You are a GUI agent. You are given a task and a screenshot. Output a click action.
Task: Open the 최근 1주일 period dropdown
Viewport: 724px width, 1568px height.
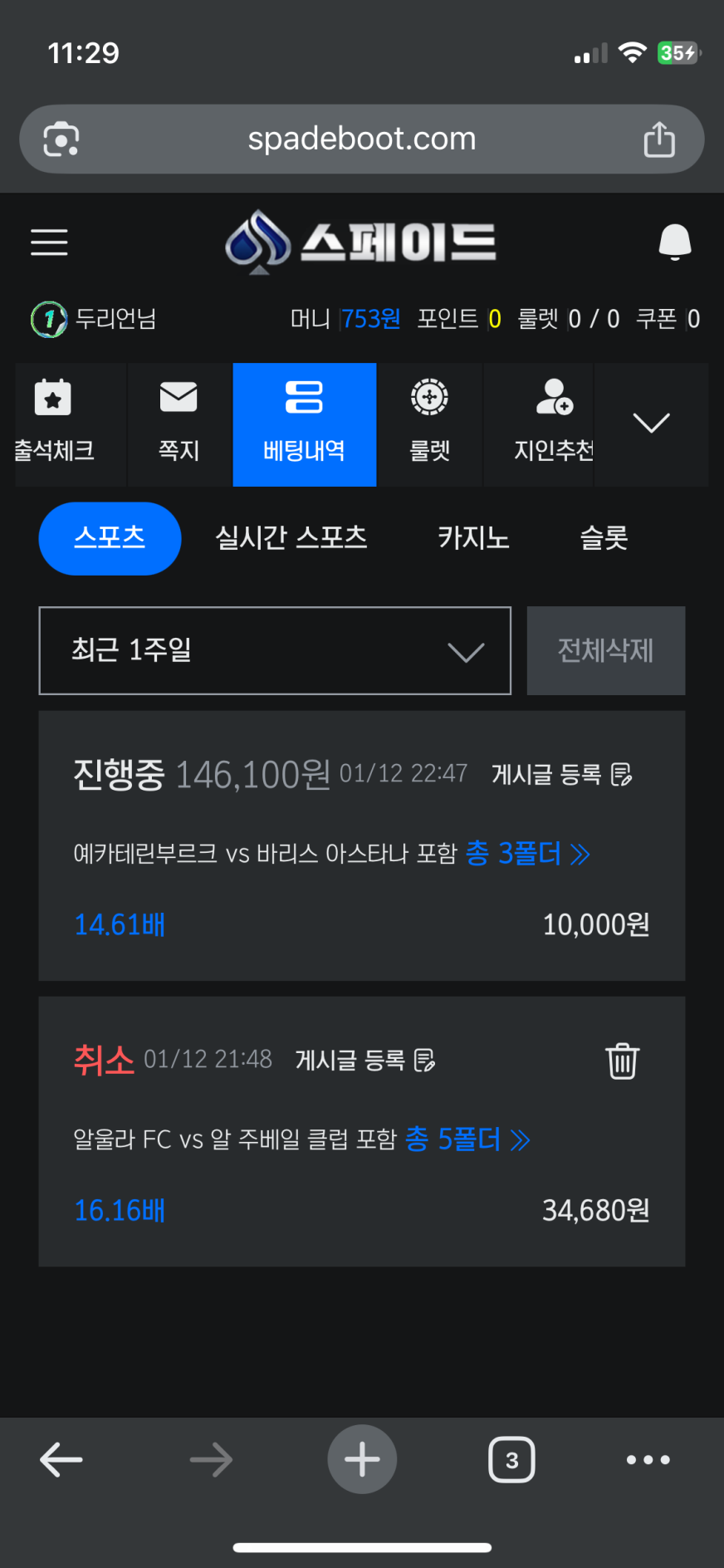[275, 650]
